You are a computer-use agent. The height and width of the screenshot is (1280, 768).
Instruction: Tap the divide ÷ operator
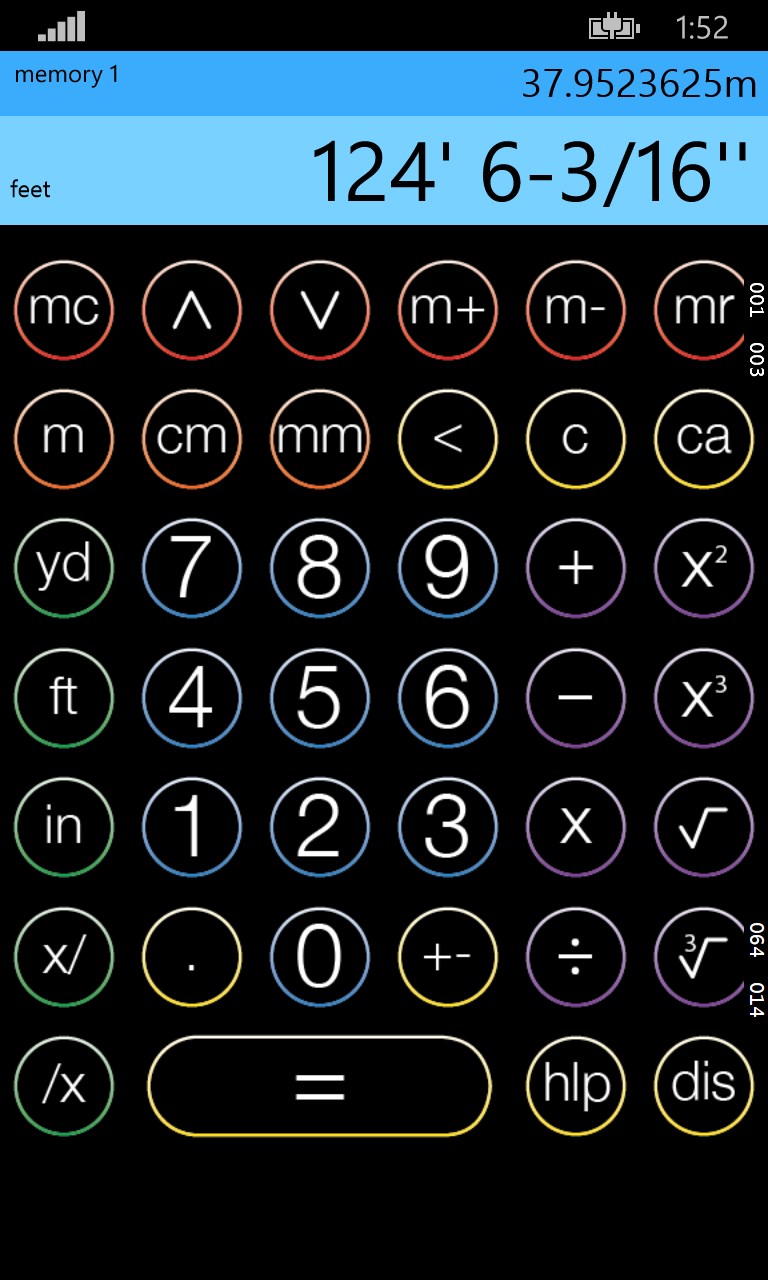pos(575,956)
